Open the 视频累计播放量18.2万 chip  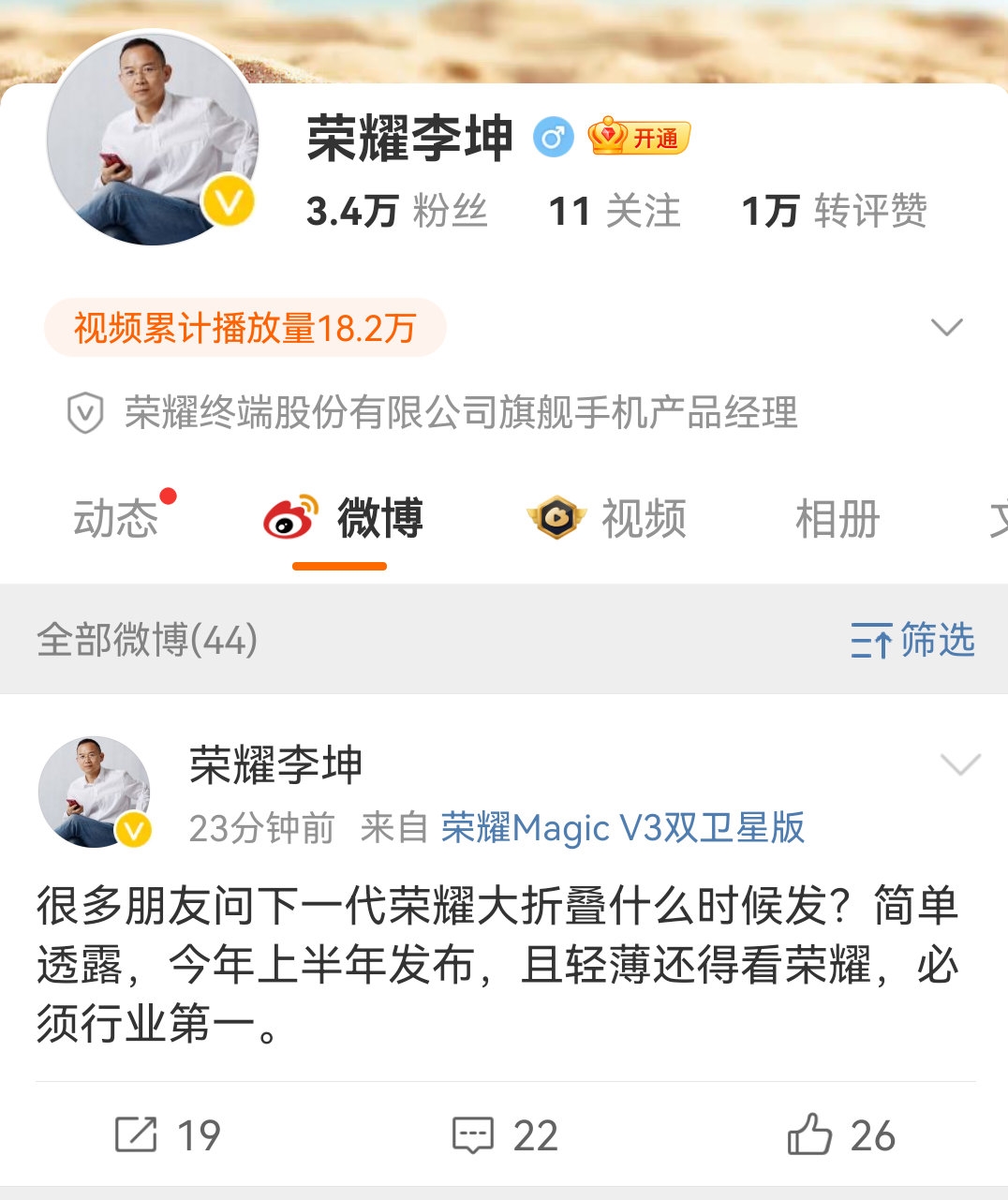pyautogui.click(x=245, y=329)
